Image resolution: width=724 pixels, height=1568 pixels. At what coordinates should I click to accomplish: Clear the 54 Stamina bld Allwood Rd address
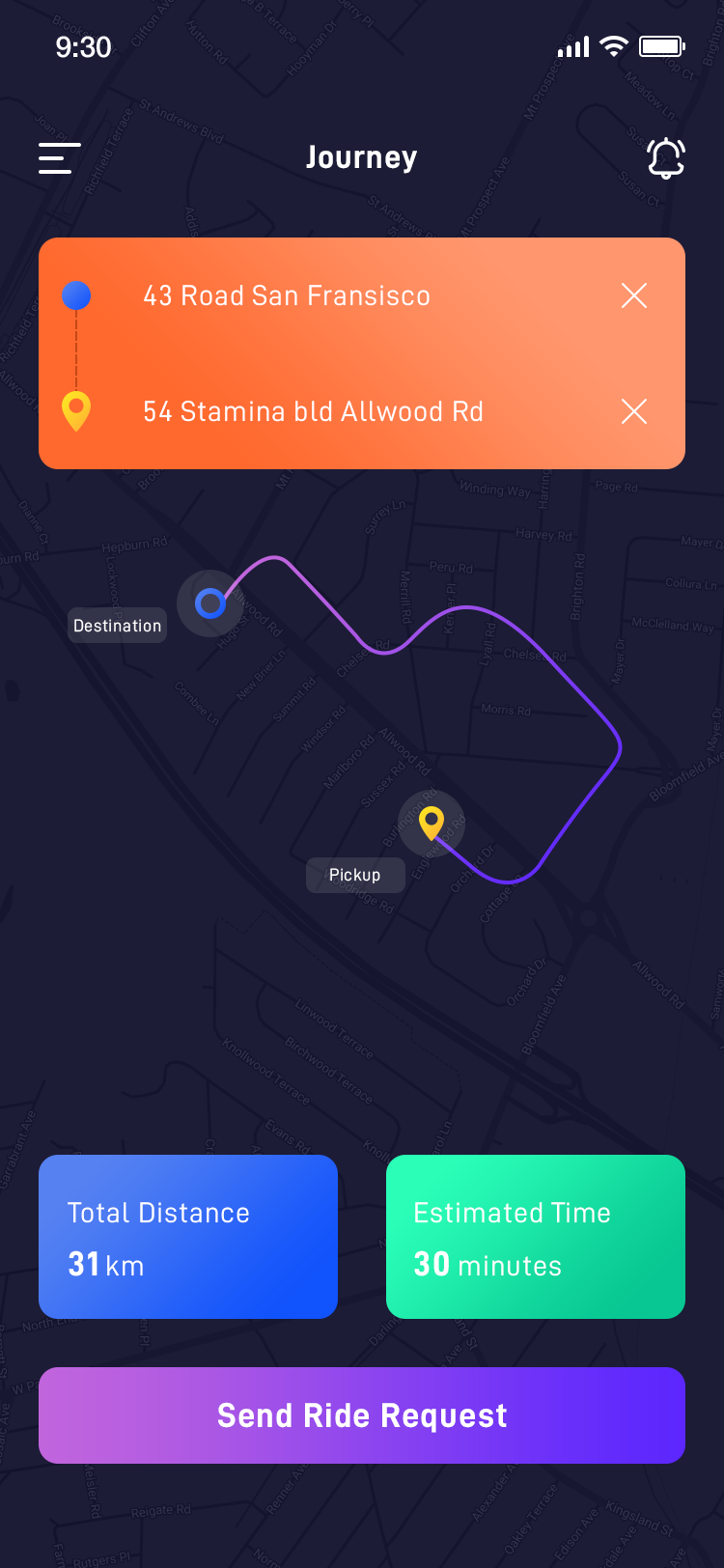click(634, 411)
